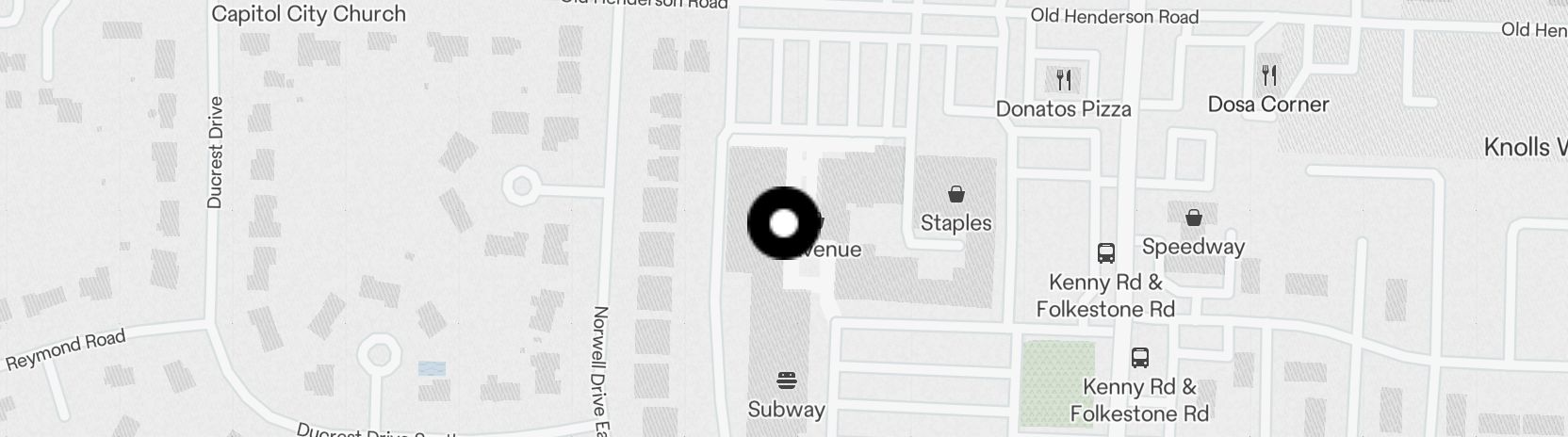
Task: Select the Donatos Pizza restaurant marker
Action: [1064, 80]
